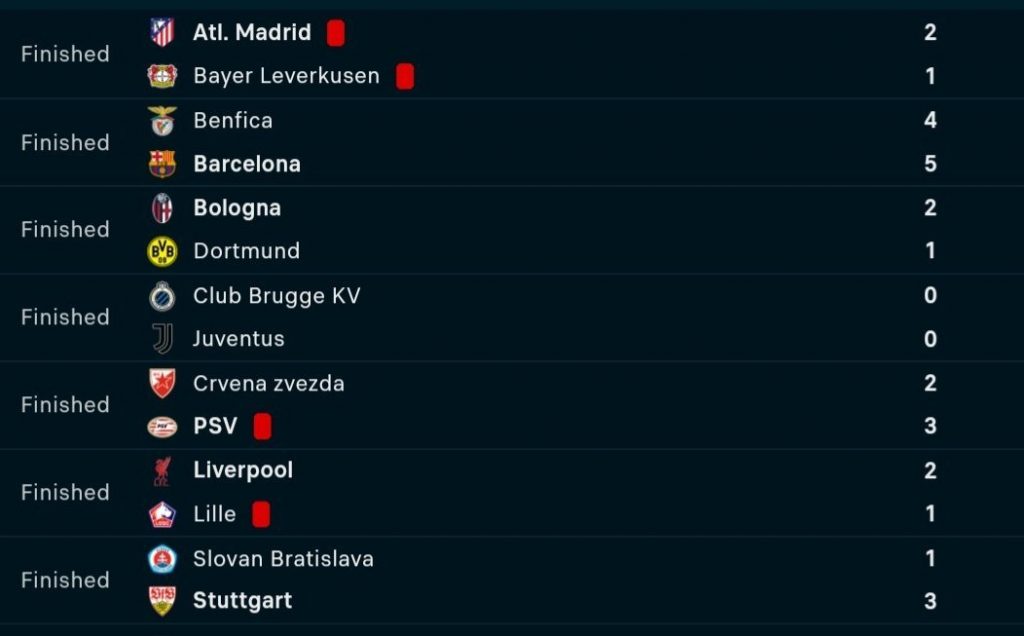Open the Liverpool vs Lille match details
The height and width of the screenshot is (636, 1024).
[512, 492]
